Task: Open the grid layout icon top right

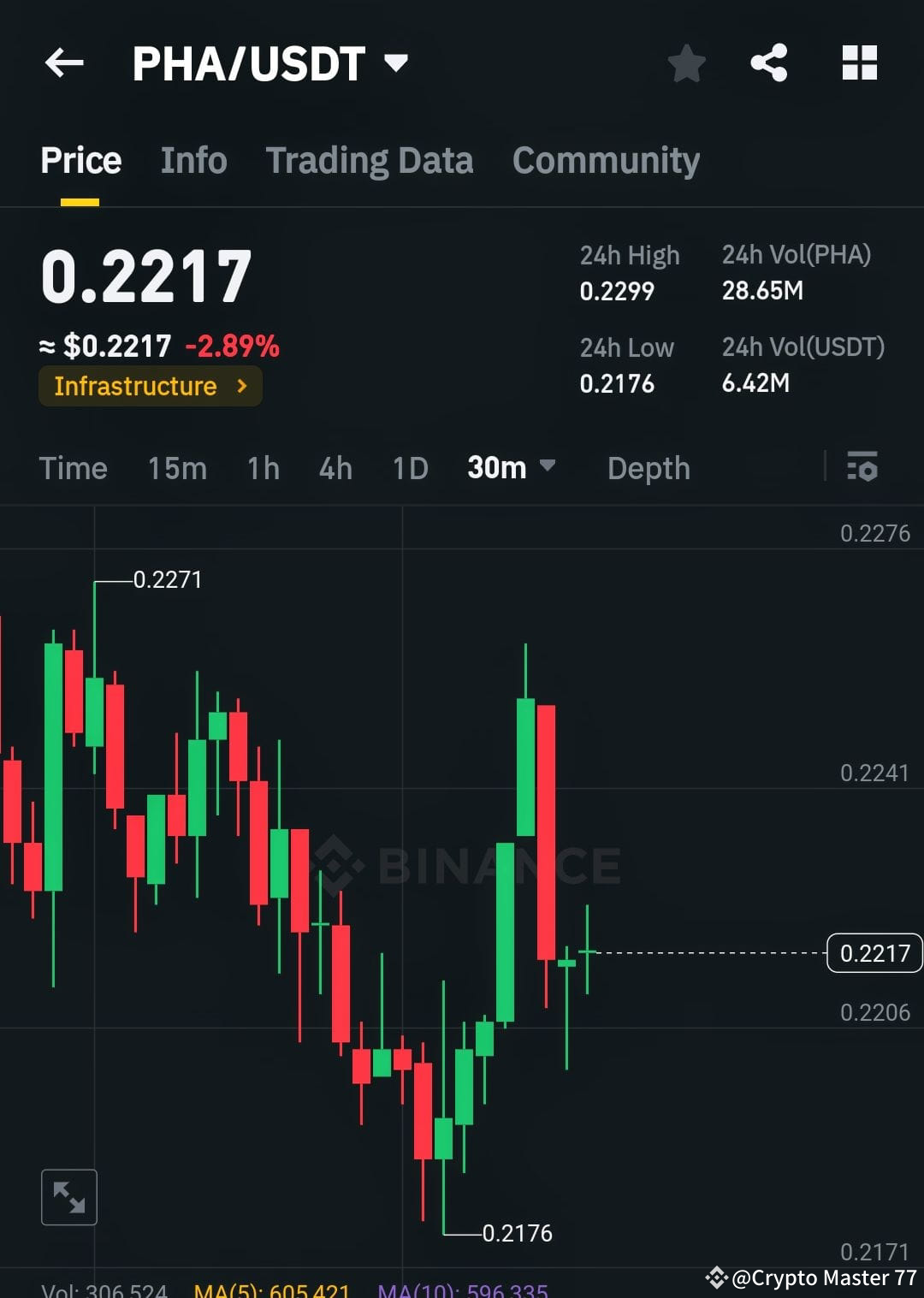Action: click(859, 62)
